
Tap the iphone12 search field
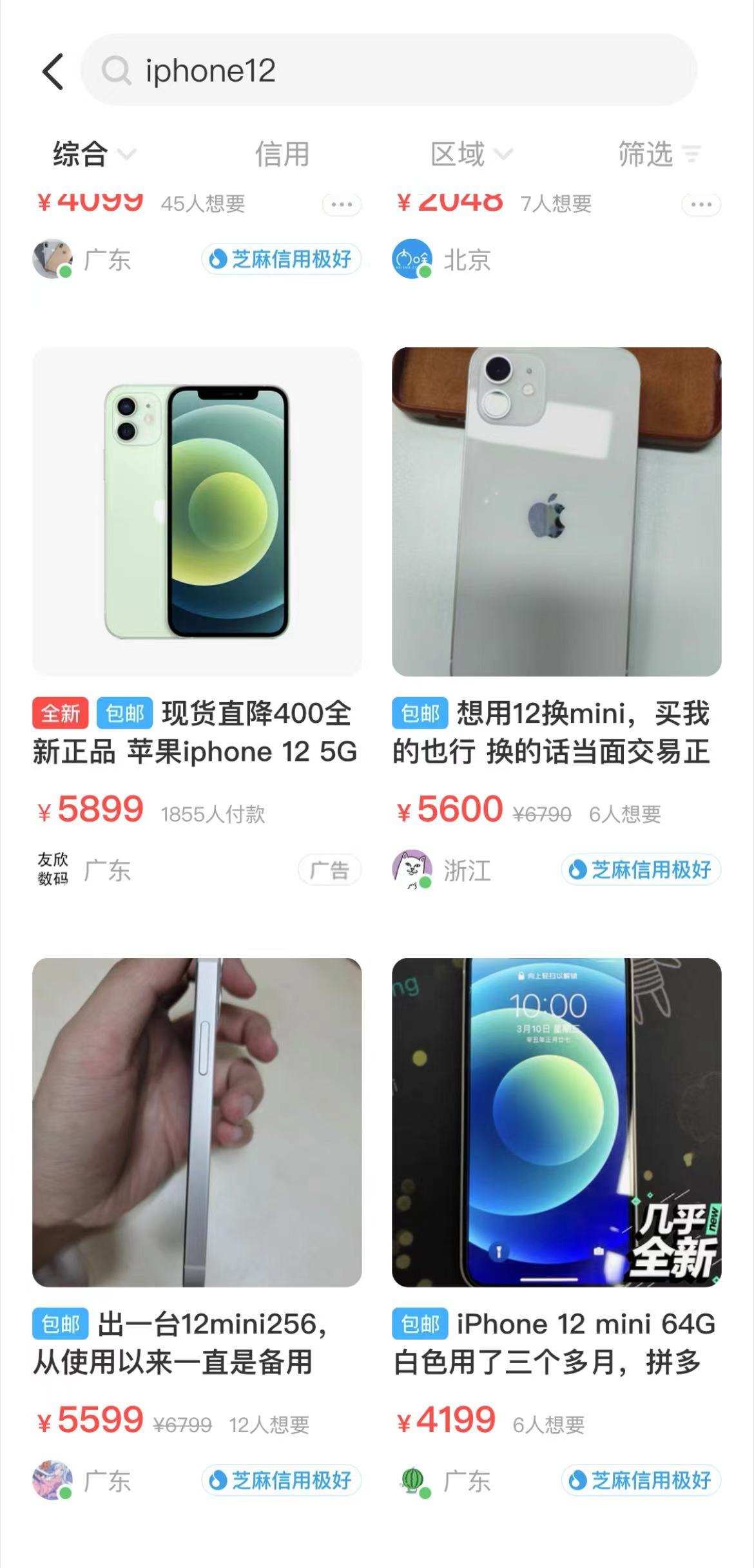[x=389, y=70]
